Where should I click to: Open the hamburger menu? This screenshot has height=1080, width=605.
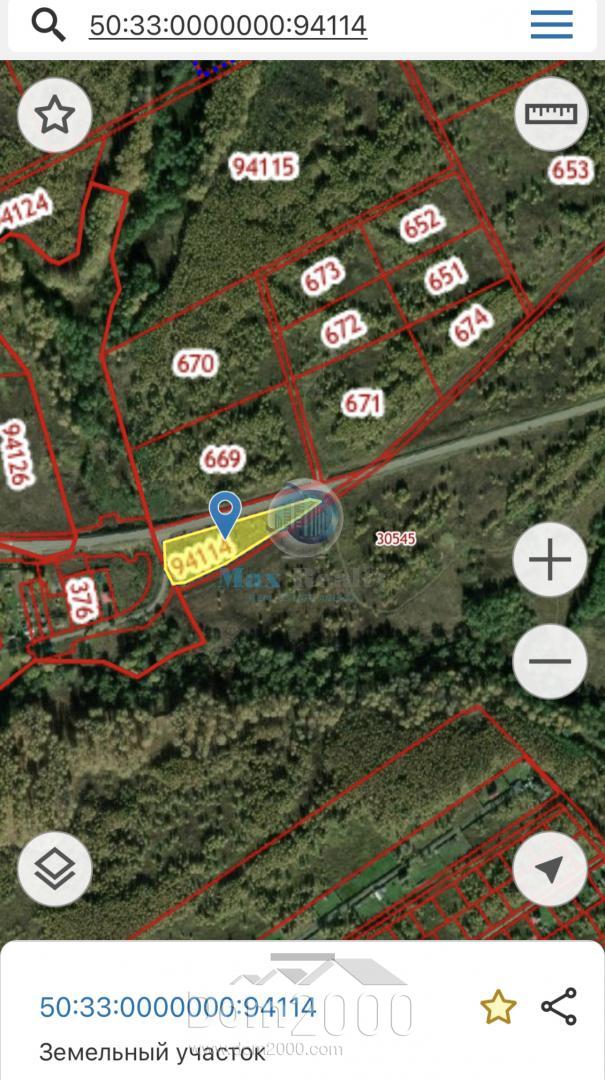(551, 24)
